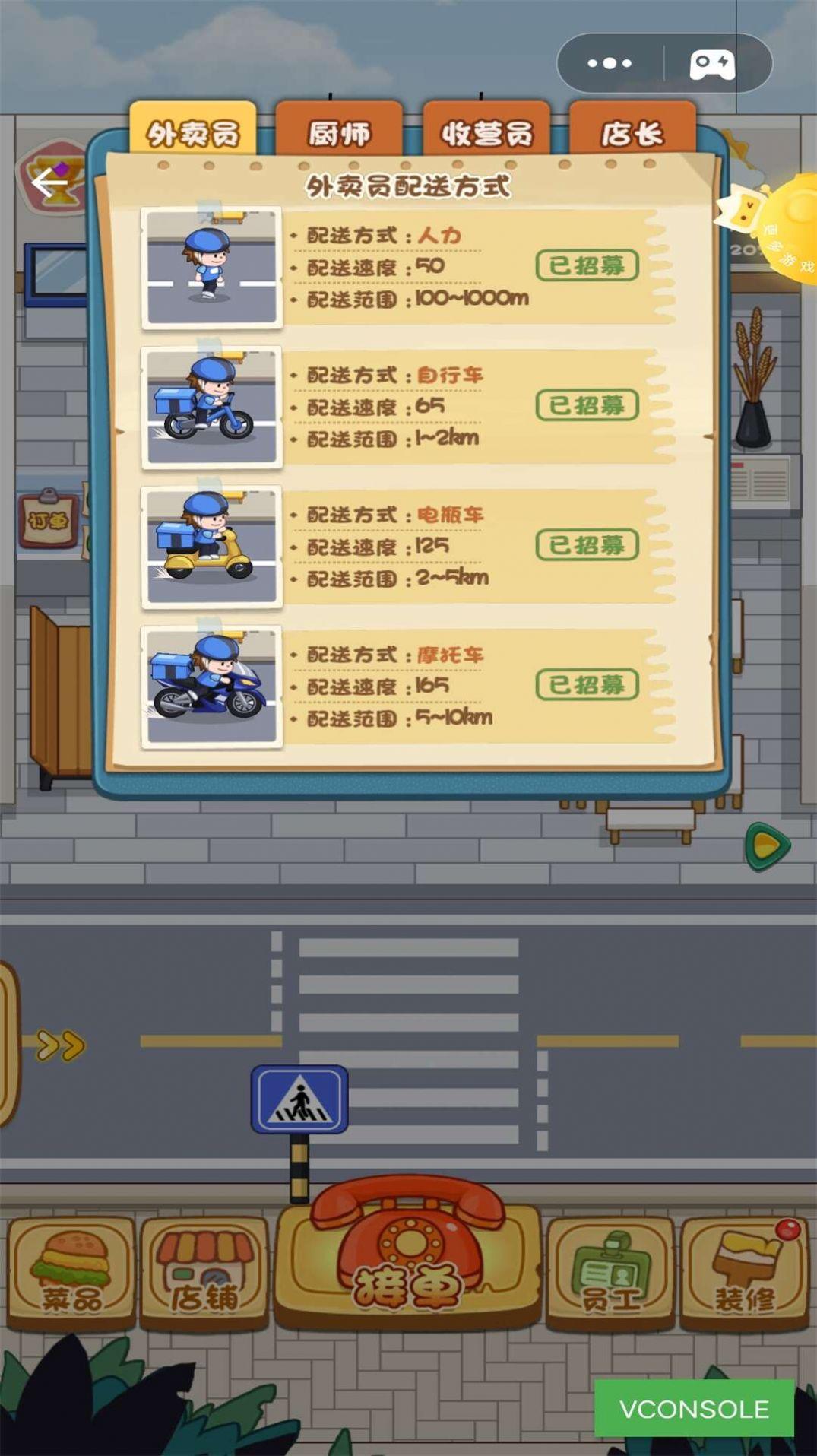Open the mini-program three-dot menu

[610, 63]
